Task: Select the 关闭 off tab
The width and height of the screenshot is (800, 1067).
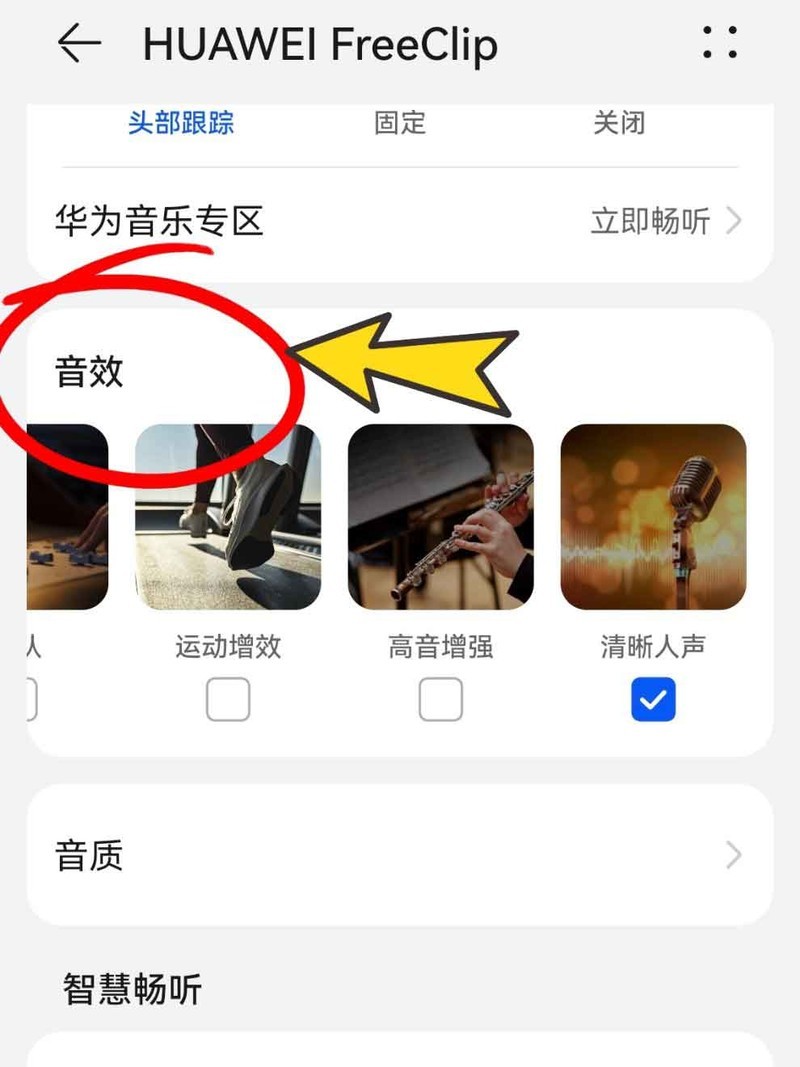Action: click(x=622, y=122)
